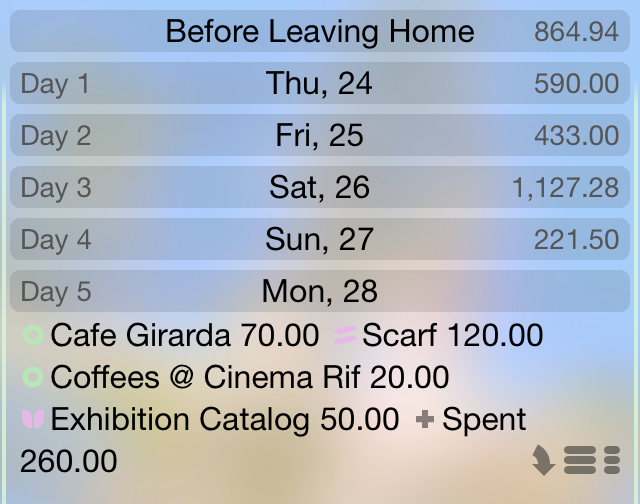Expand Day 2, Fri 25

(x=320, y=136)
